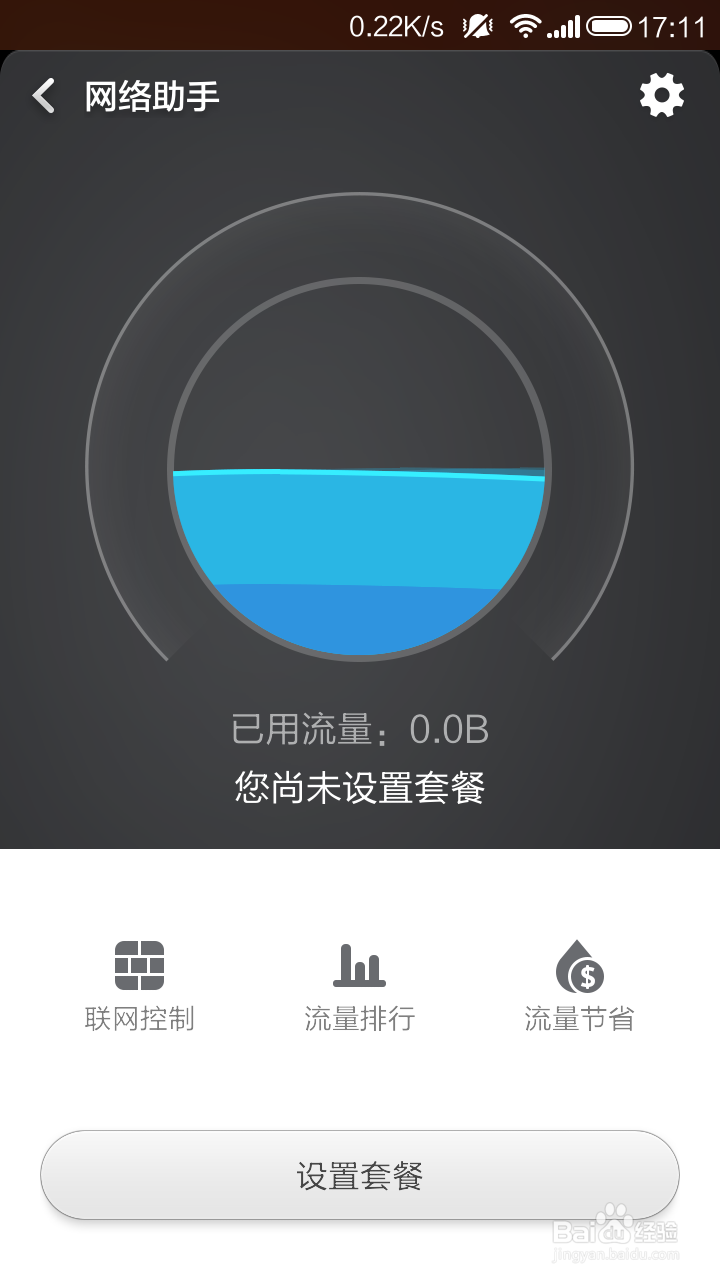Tap the 您尚未设置套餐 text link
The width and height of the screenshot is (720, 1280).
point(360,788)
